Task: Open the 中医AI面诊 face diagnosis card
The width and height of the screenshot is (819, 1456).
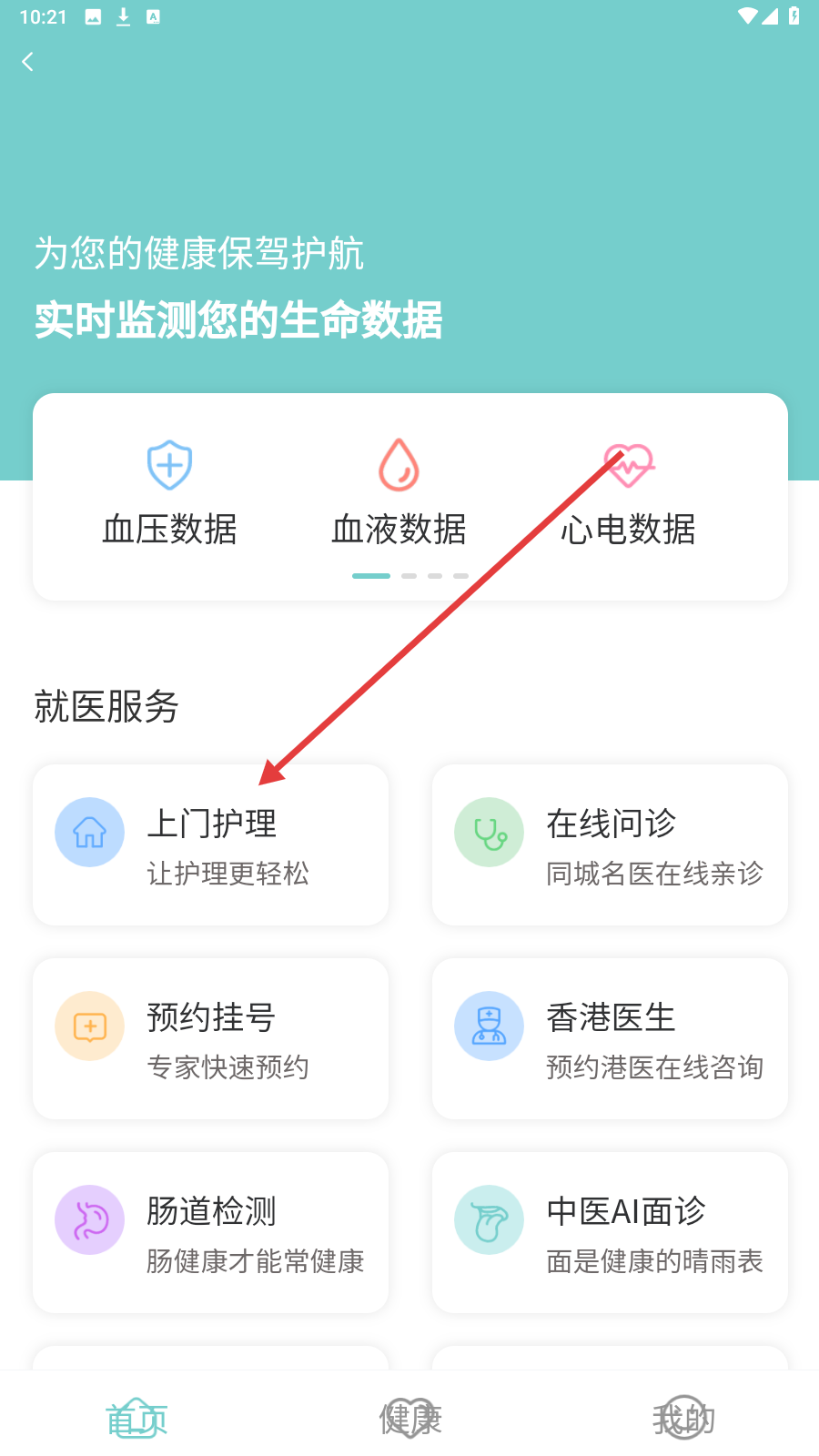Action: pos(610,1232)
